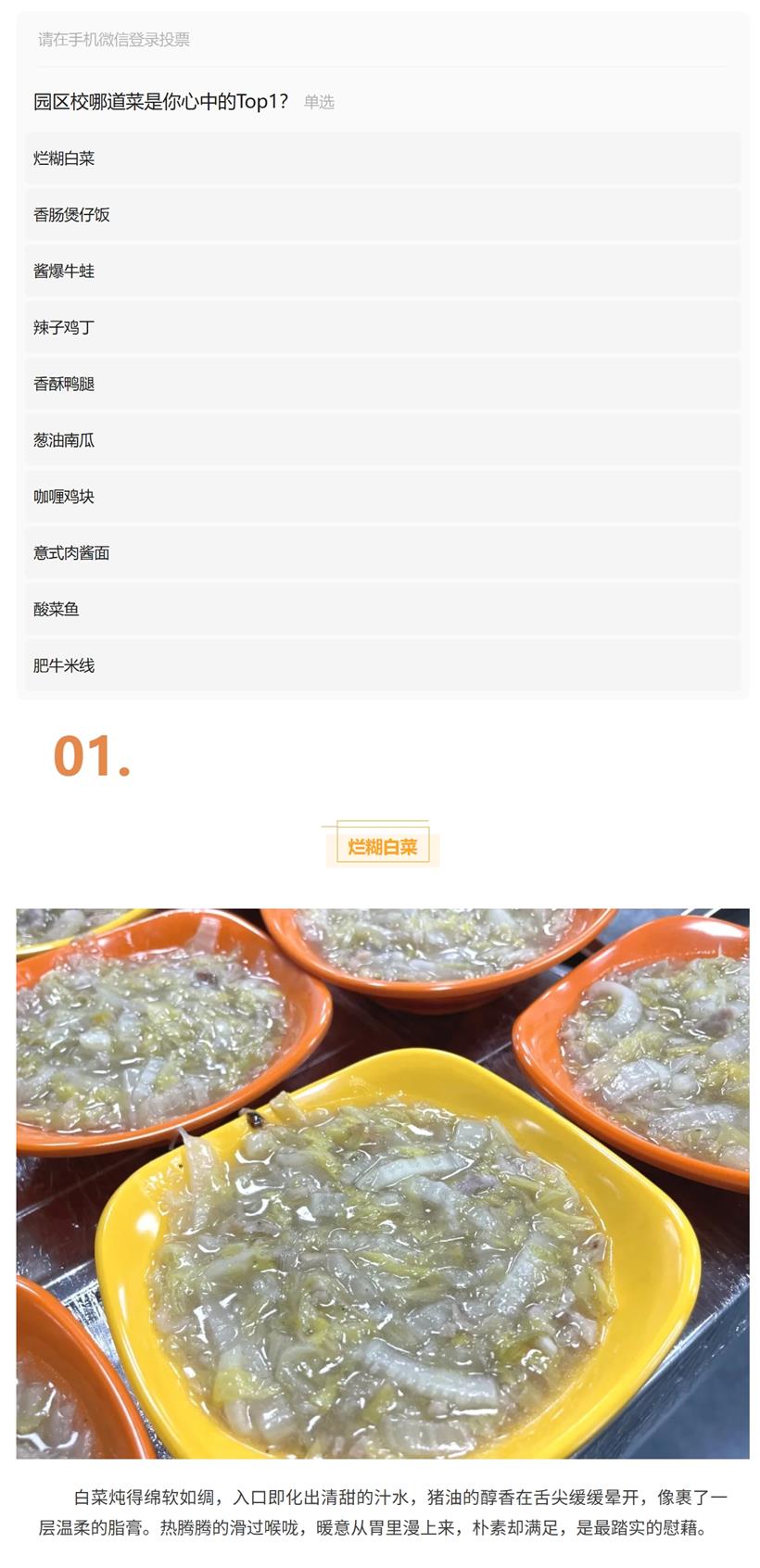Select 烂糊白菜 in the poll
760x1568 pixels.
point(382,158)
